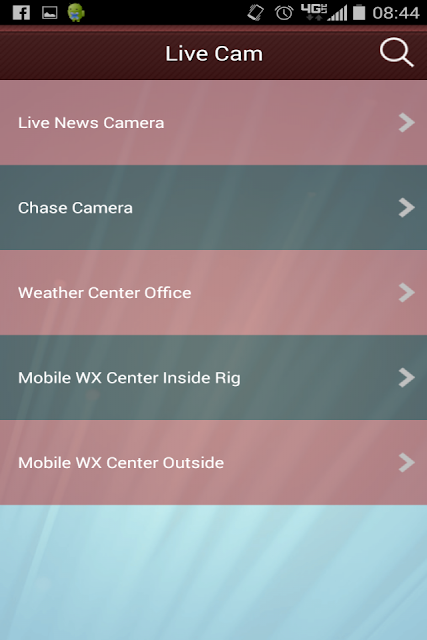Open Mobile WX Center Inside Rig
Viewport: 427px width, 640px height.
(x=214, y=377)
